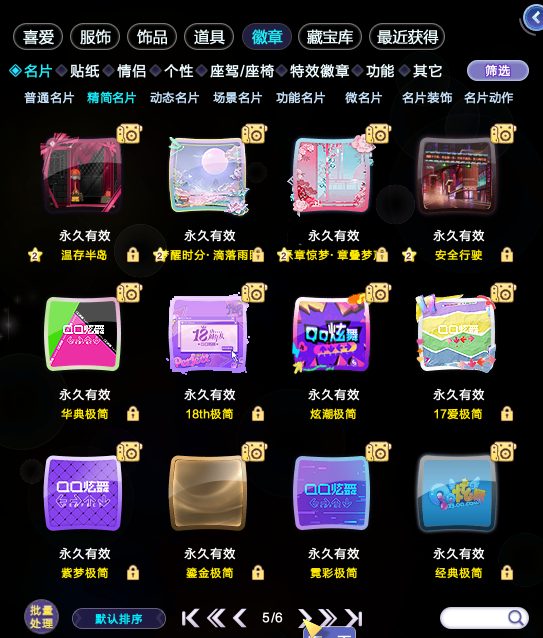The width and height of the screenshot is (543, 638).
Task: Choose the 18th极简 card item
Action: (208, 333)
